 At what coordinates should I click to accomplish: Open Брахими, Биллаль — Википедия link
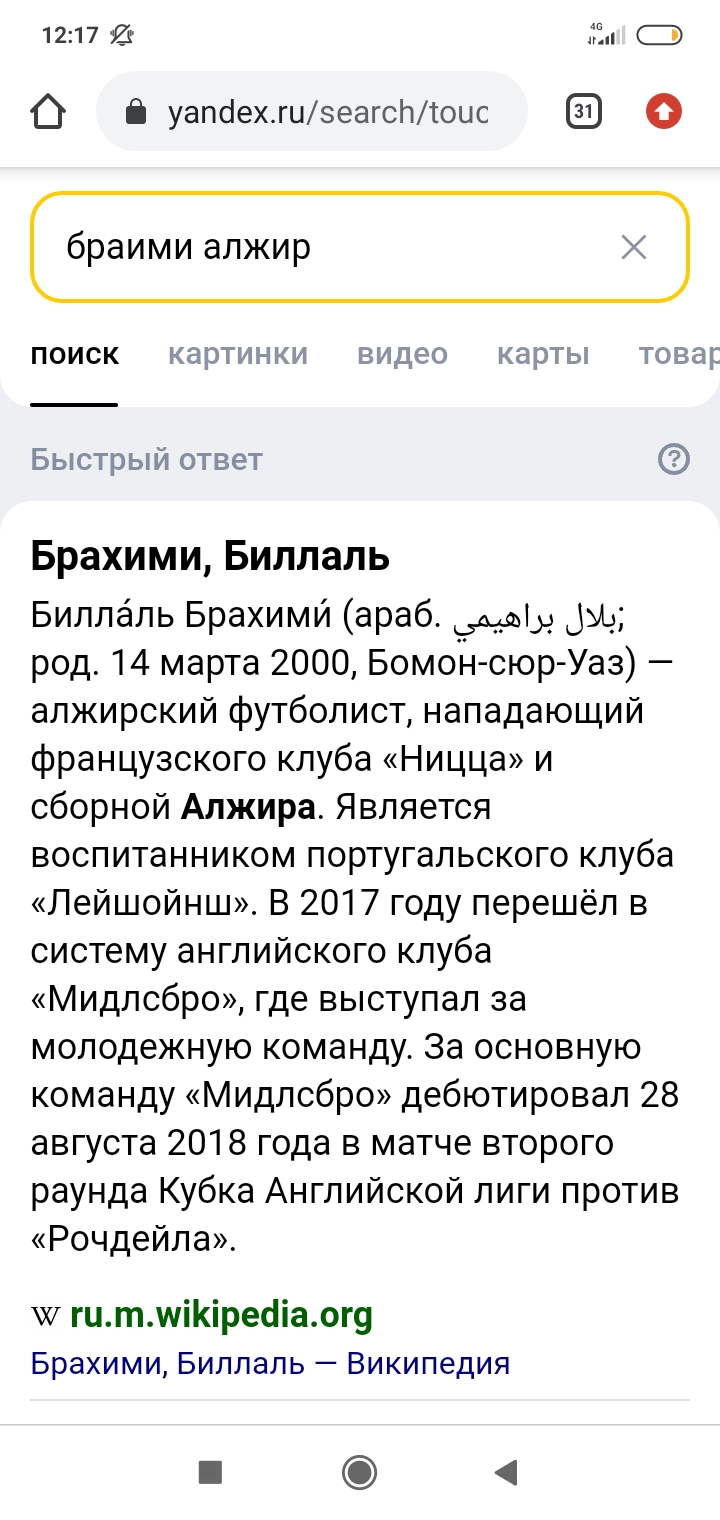tap(270, 1363)
